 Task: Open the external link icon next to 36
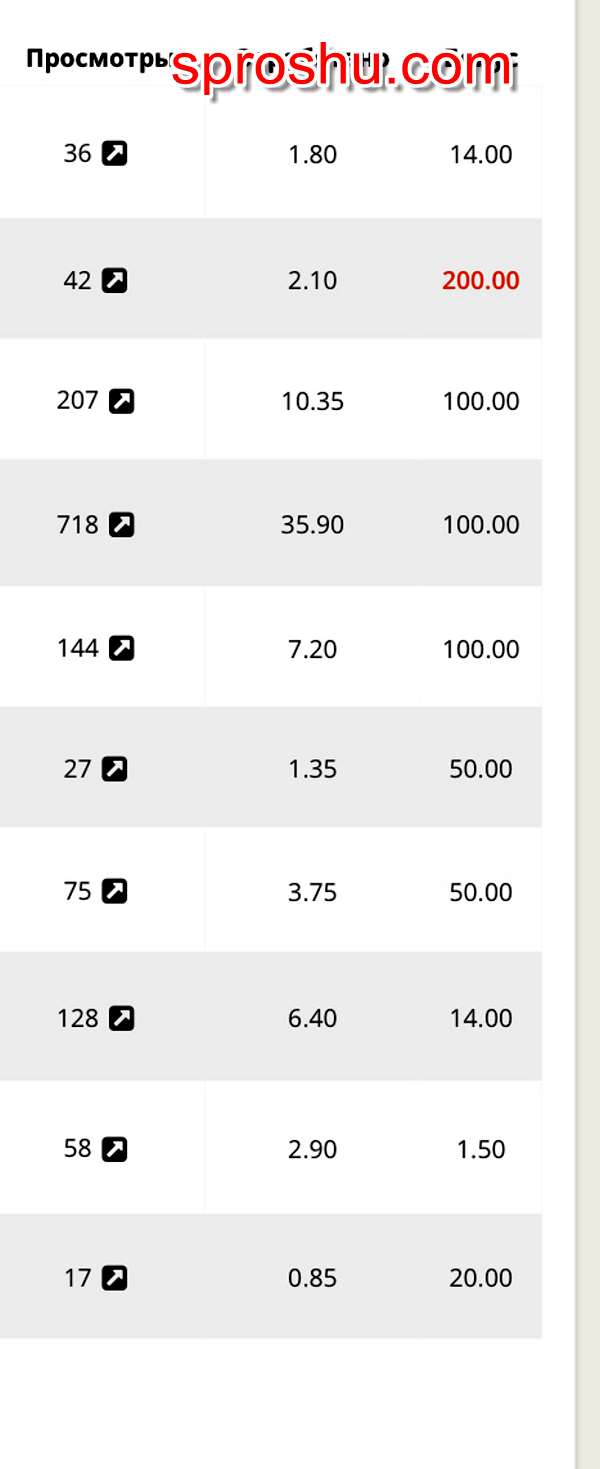(115, 154)
